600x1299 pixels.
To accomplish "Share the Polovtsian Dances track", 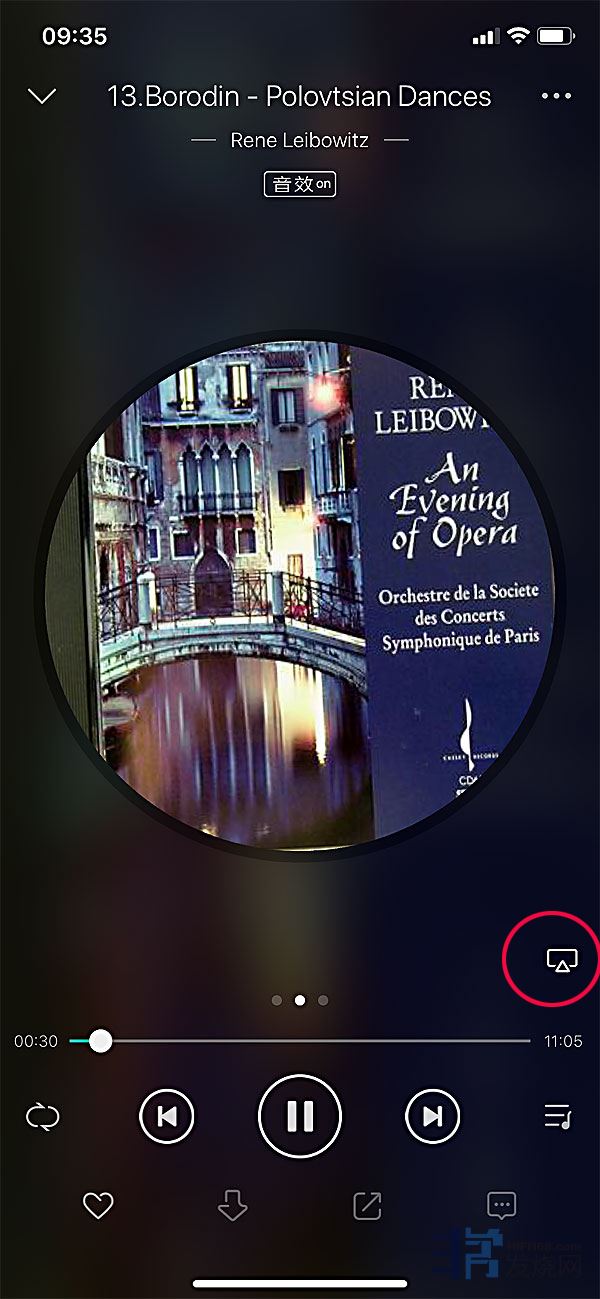I will click(367, 1206).
